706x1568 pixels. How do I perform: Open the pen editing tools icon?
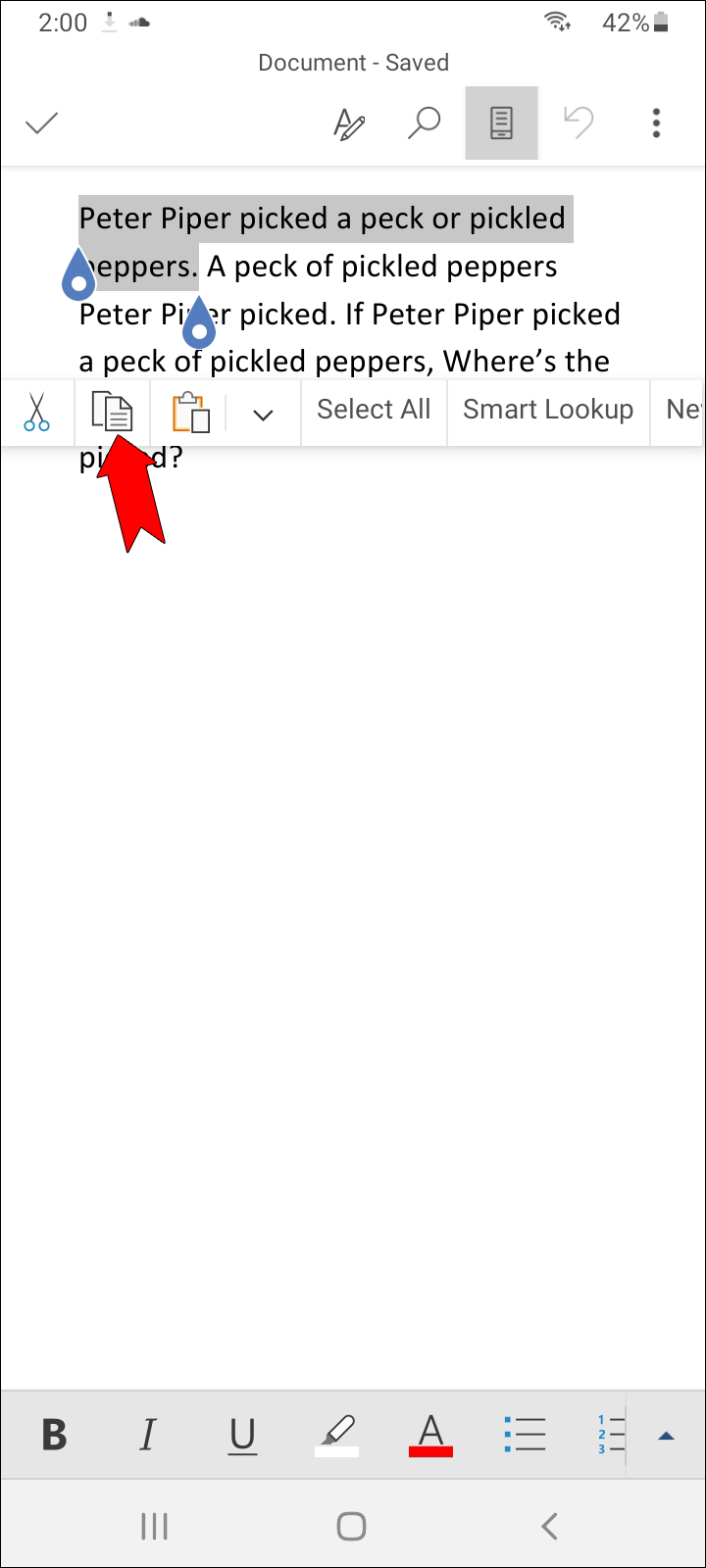349,123
